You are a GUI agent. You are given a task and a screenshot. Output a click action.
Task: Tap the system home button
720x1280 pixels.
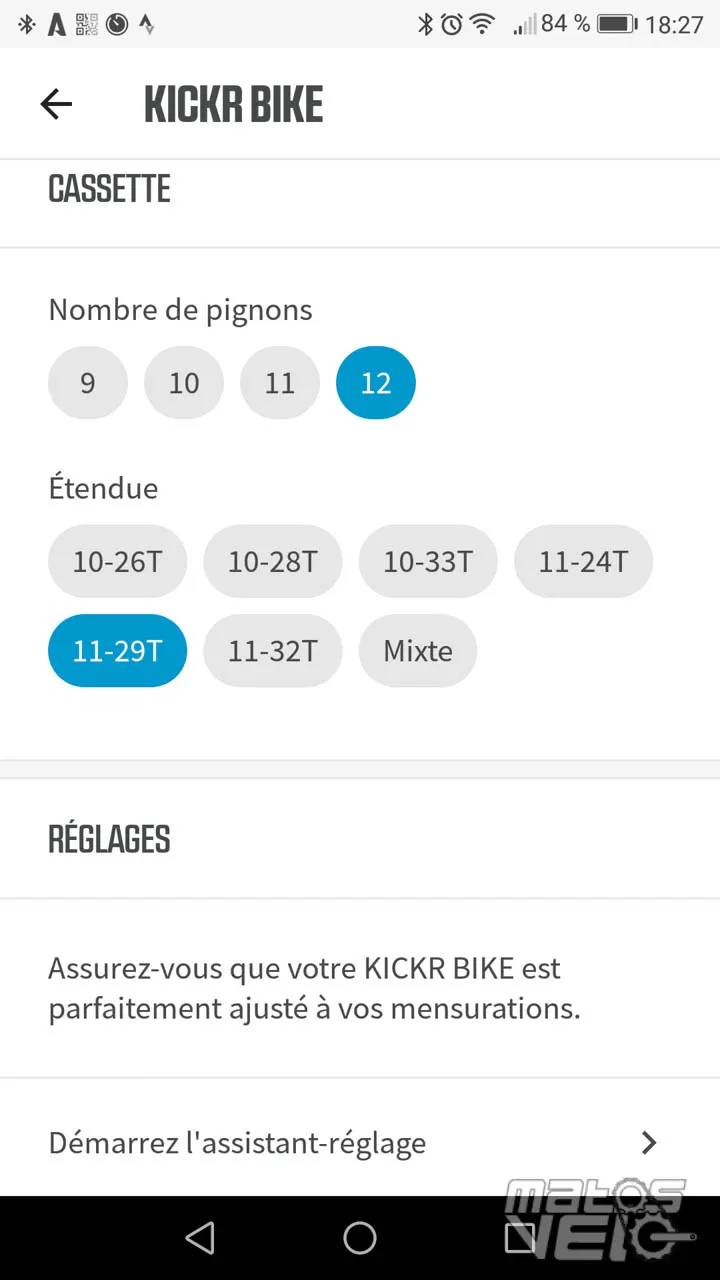360,1238
